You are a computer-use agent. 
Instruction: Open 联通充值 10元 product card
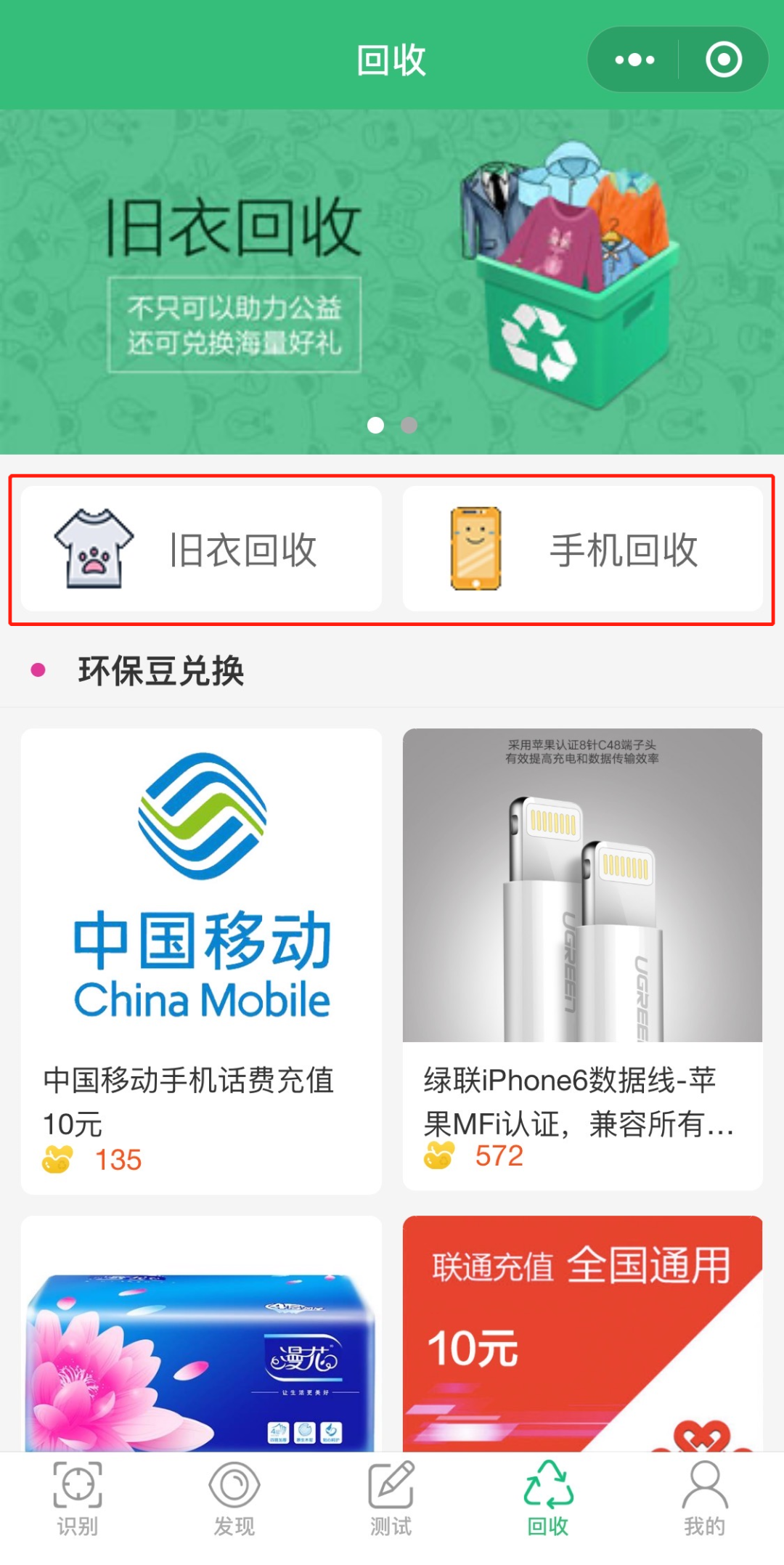click(582, 1336)
